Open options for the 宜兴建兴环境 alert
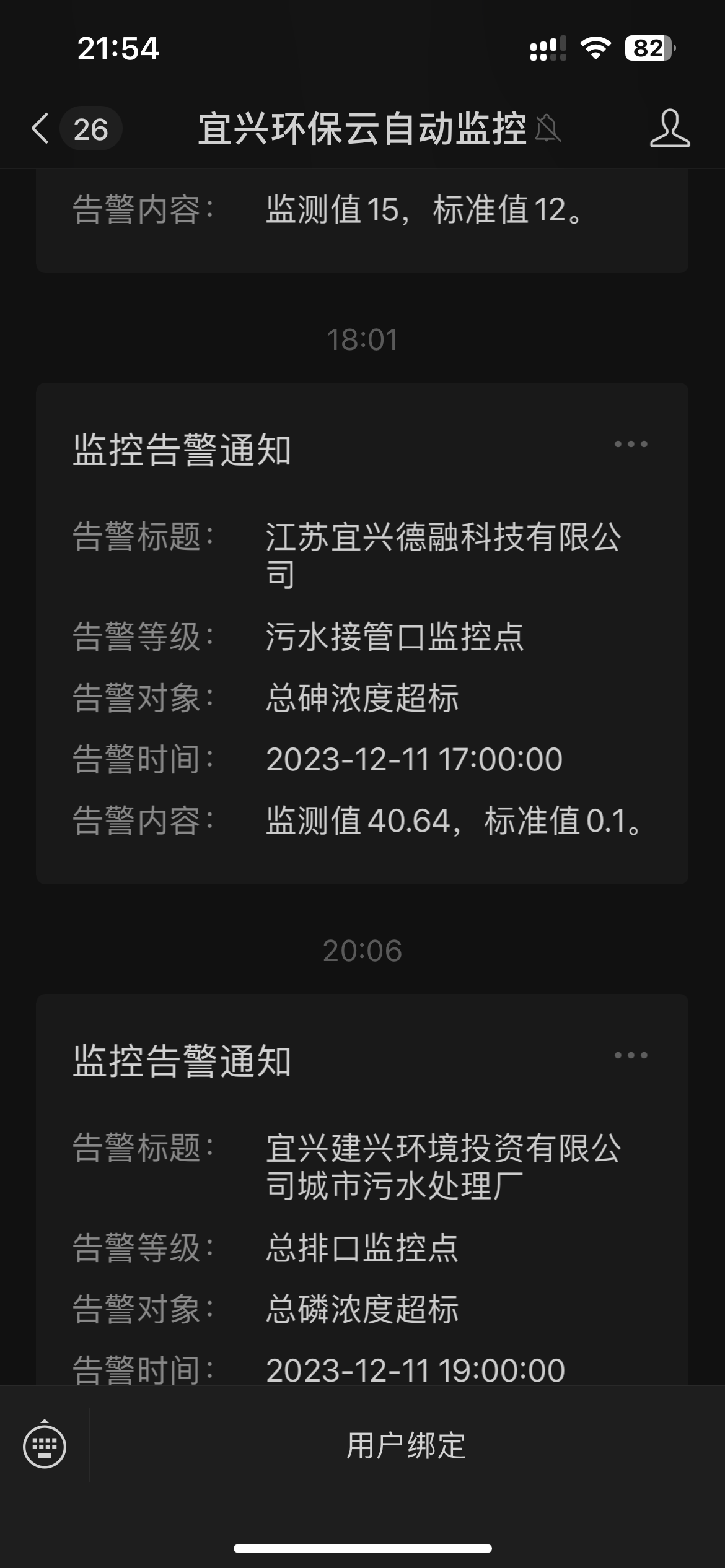725x1568 pixels. tap(631, 1055)
